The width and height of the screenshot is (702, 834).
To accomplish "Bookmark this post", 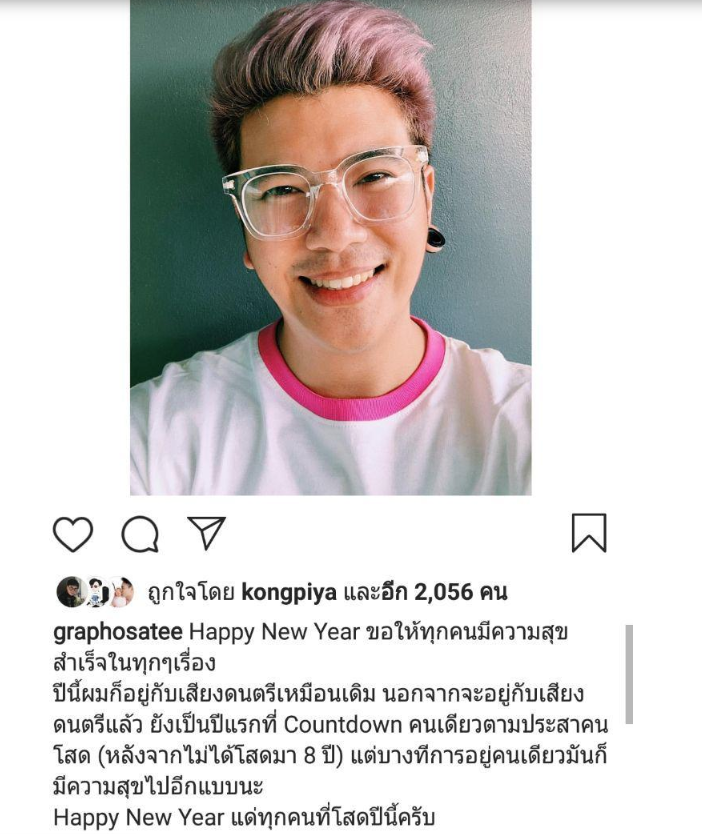I will pyautogui.click(x=589, y=533).
